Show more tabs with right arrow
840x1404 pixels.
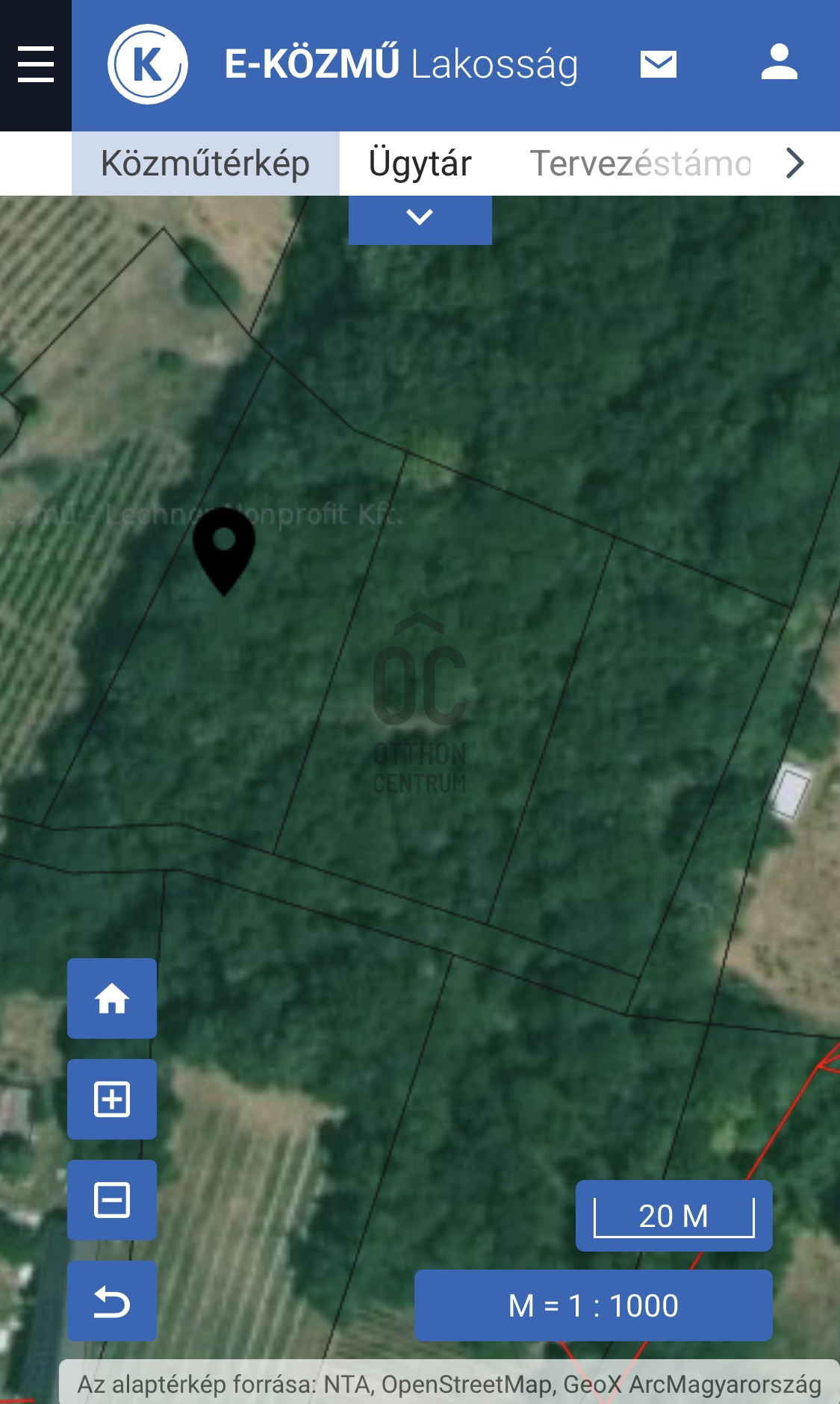coord(795,163)
